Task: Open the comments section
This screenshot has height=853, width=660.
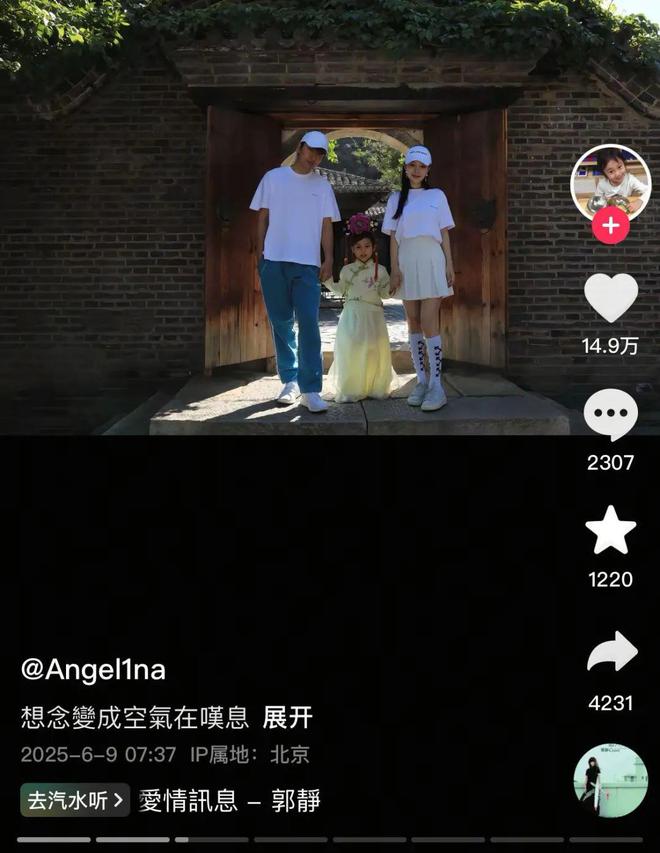Action: [611, 414]
